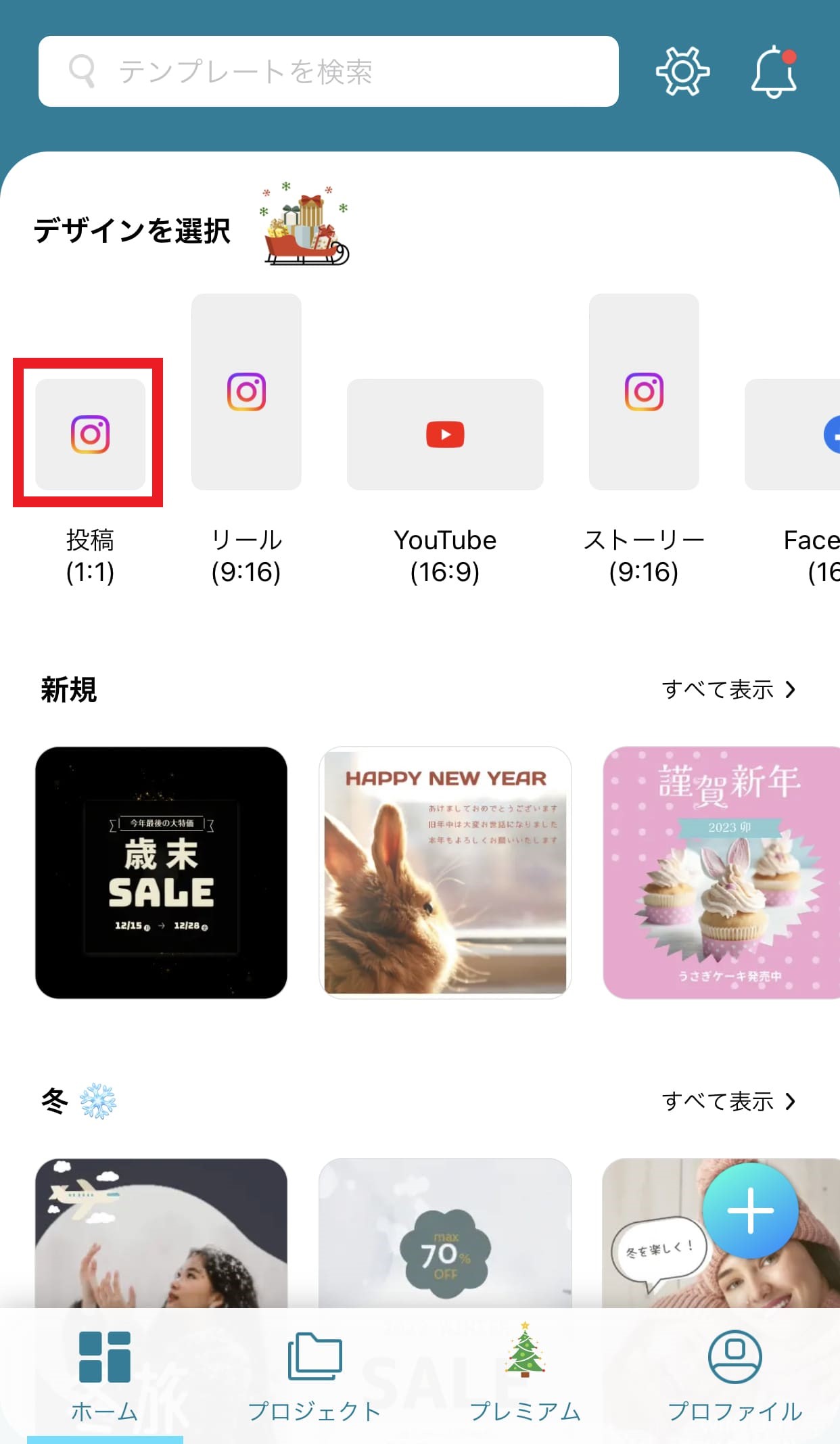Open the 歳末 SALE template

click(161, 872)
